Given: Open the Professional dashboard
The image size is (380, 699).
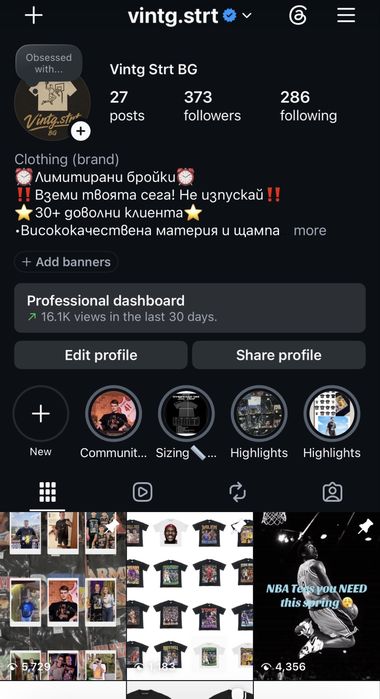Looking at the screenshot, I should (x=190, y=308).
